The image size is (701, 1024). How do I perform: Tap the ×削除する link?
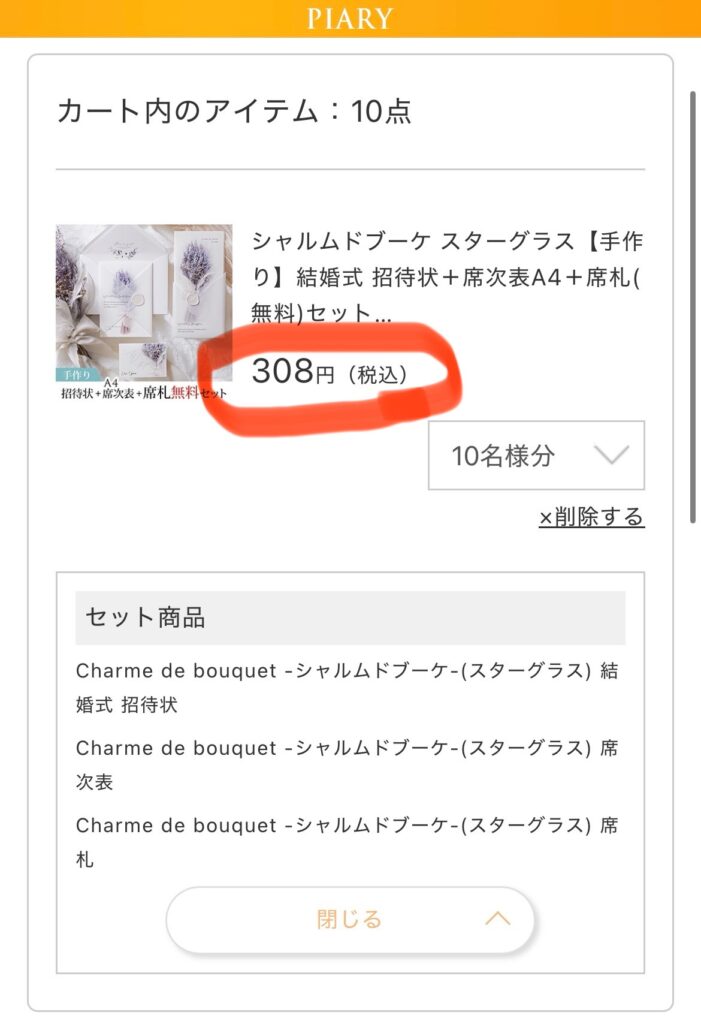coord(591,517)
